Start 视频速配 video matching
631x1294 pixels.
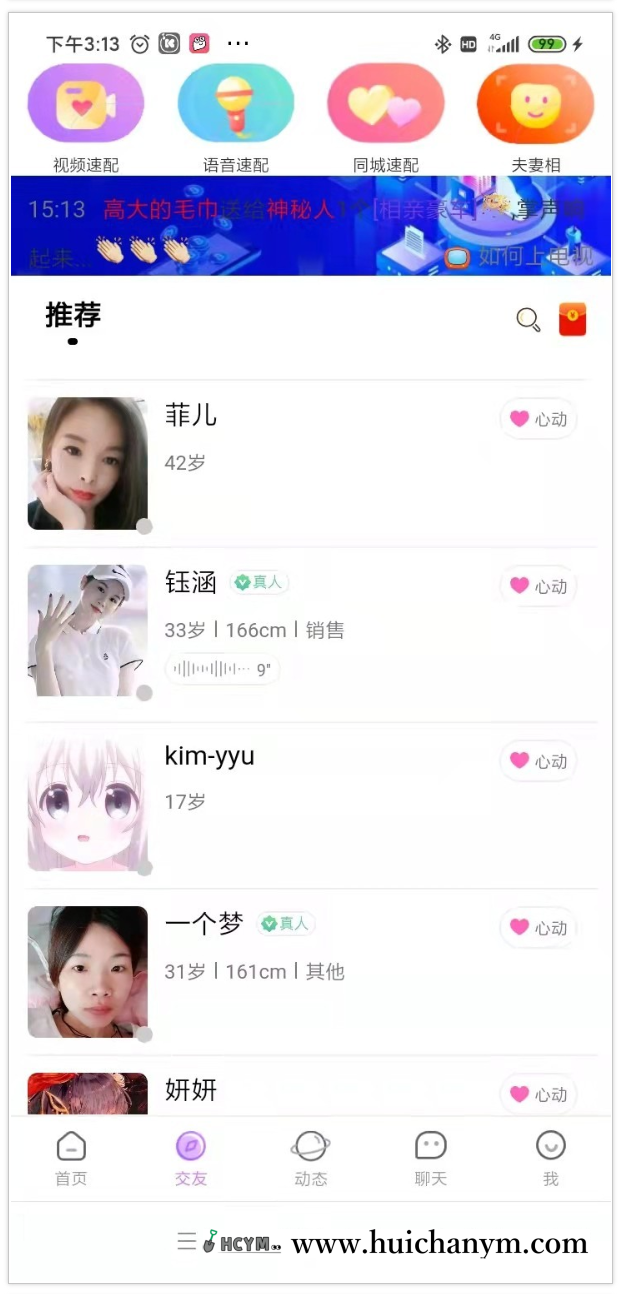(86, 104)
